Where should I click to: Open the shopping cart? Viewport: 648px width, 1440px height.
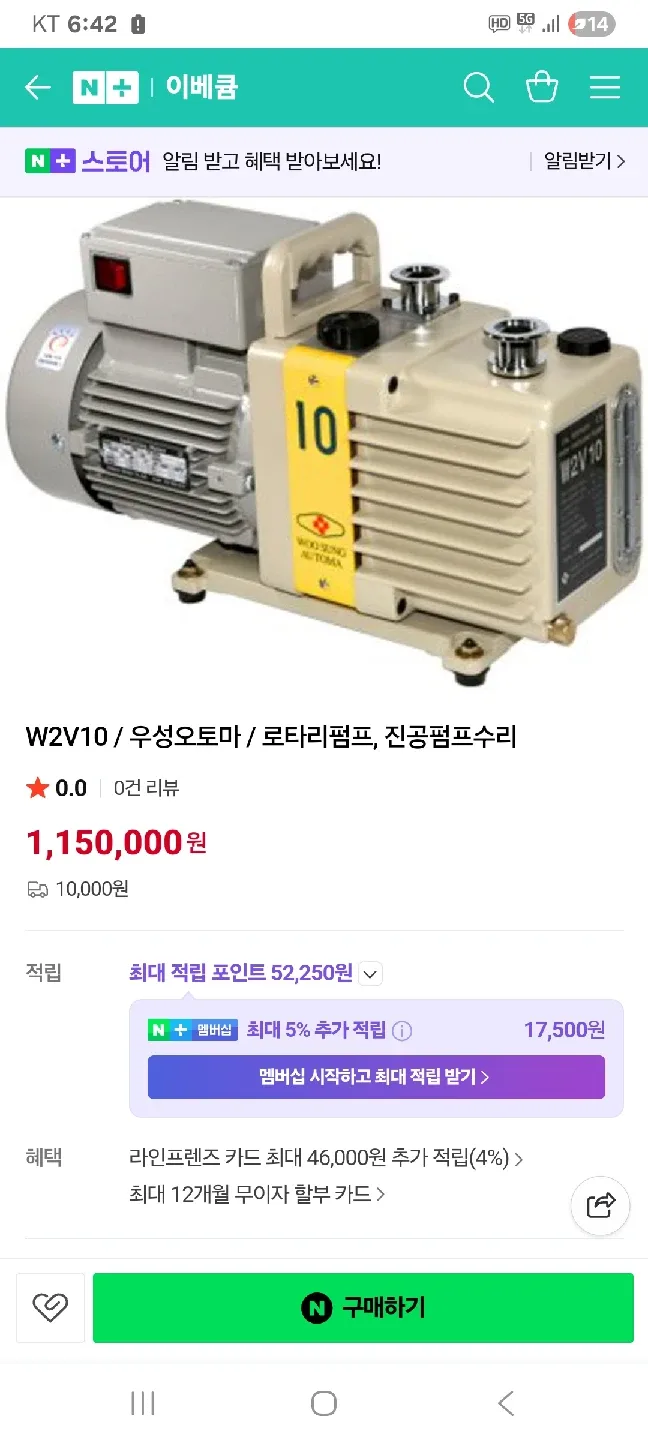click(542, 88)
